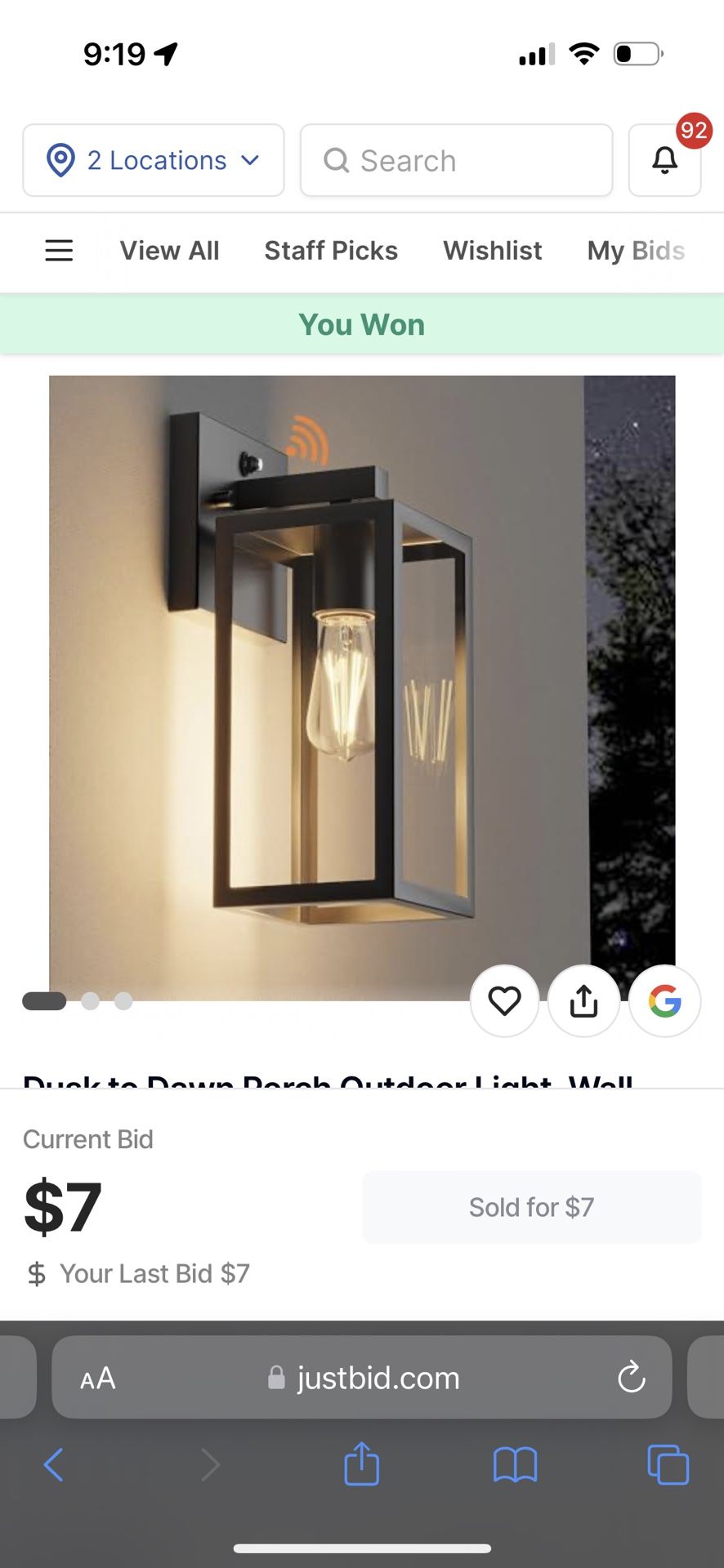Viewport: 724px width, 1568px height.
Task: Go back to the previous page
Action: [54, 1464]
